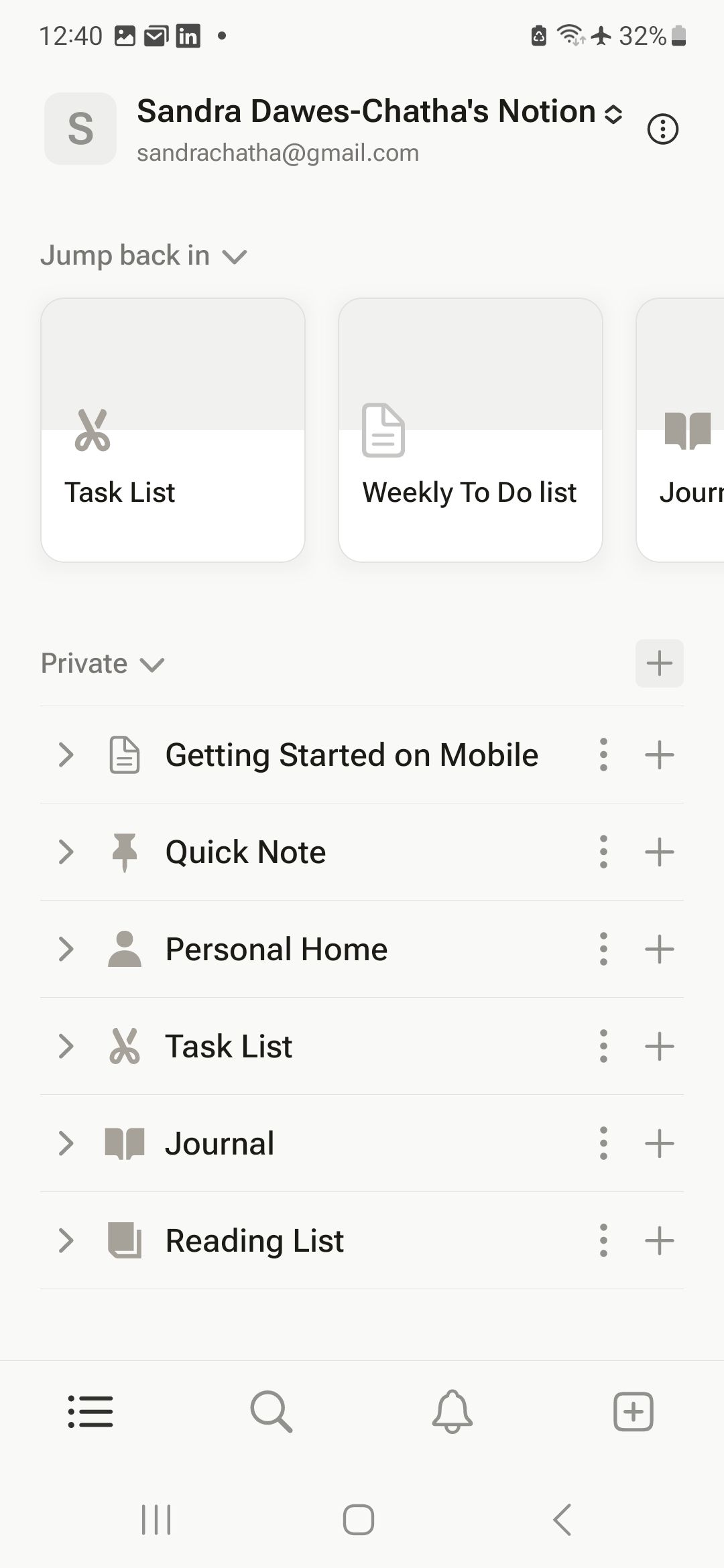The height and width of the screenshot is (1568, 724).
Task: Expand the Task List row chevron
Action: (66, 1047)
